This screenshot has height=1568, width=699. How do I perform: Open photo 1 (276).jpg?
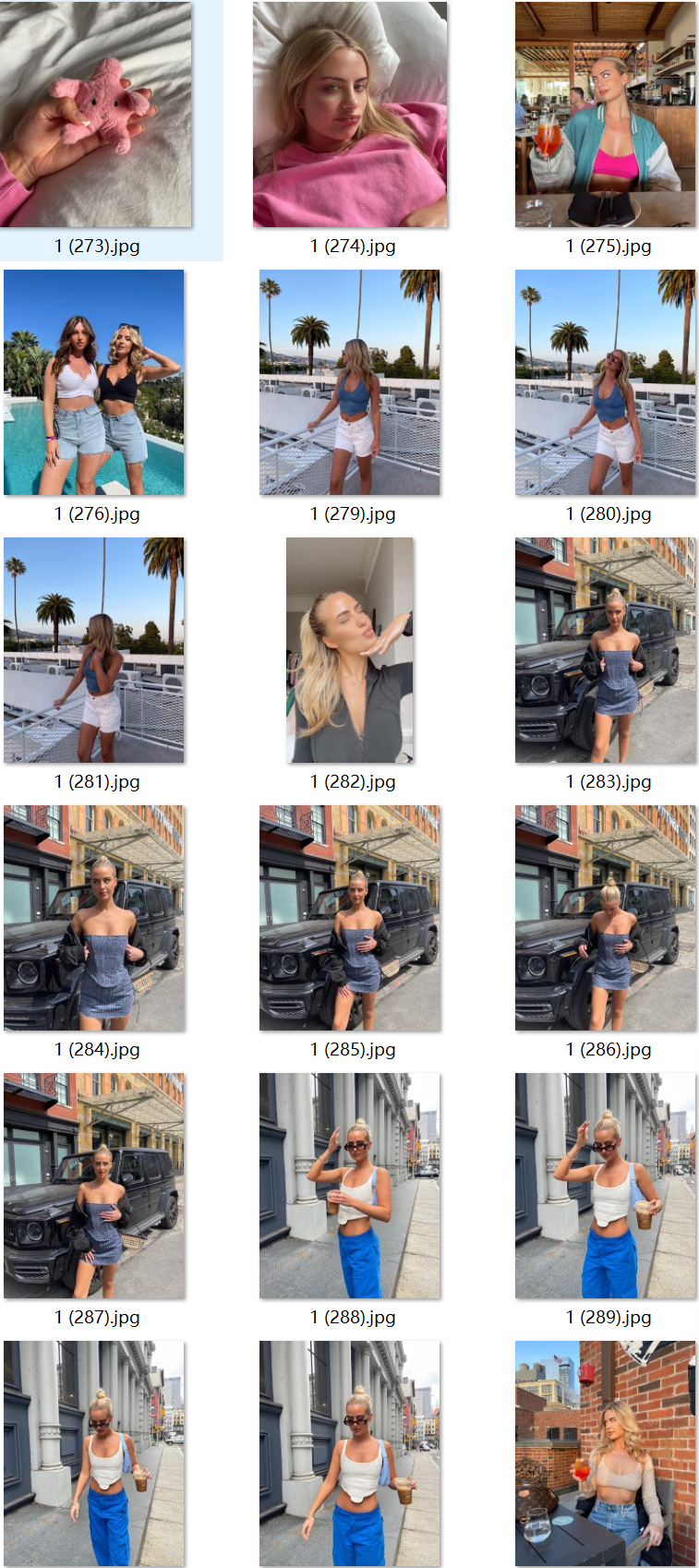click(x=94, y=382)
